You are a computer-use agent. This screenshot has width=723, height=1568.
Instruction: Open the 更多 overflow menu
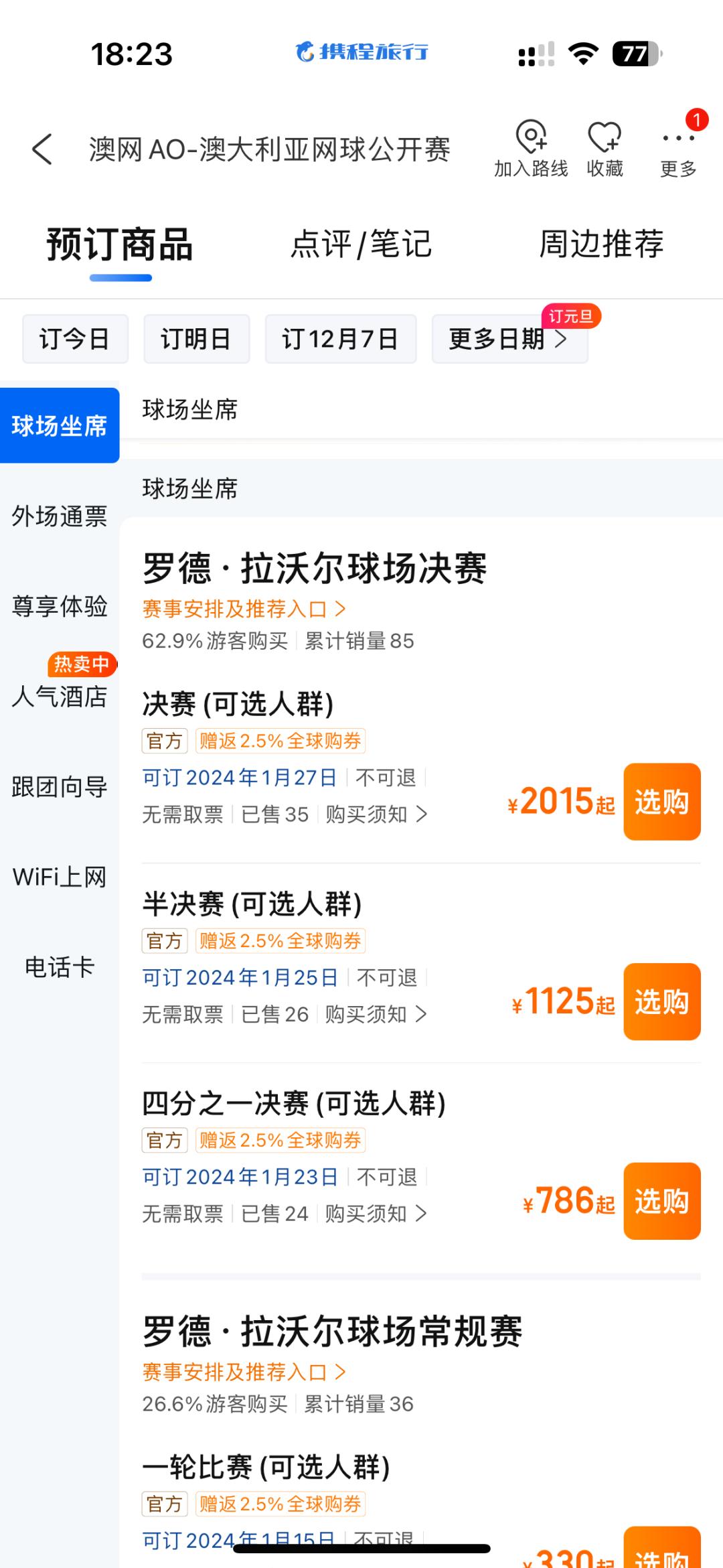click(678, 149)
